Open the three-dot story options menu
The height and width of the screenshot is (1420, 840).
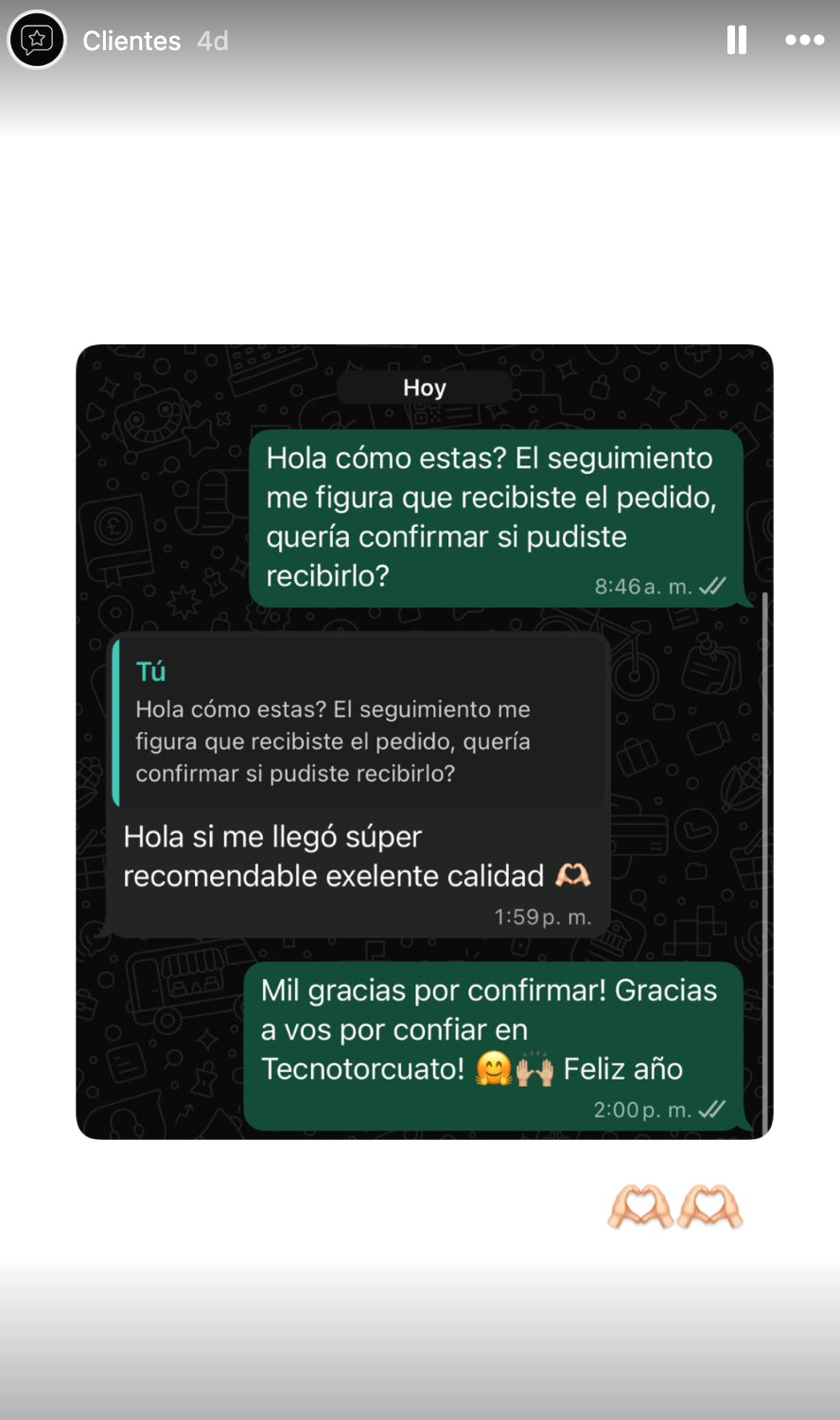point(804,40)
